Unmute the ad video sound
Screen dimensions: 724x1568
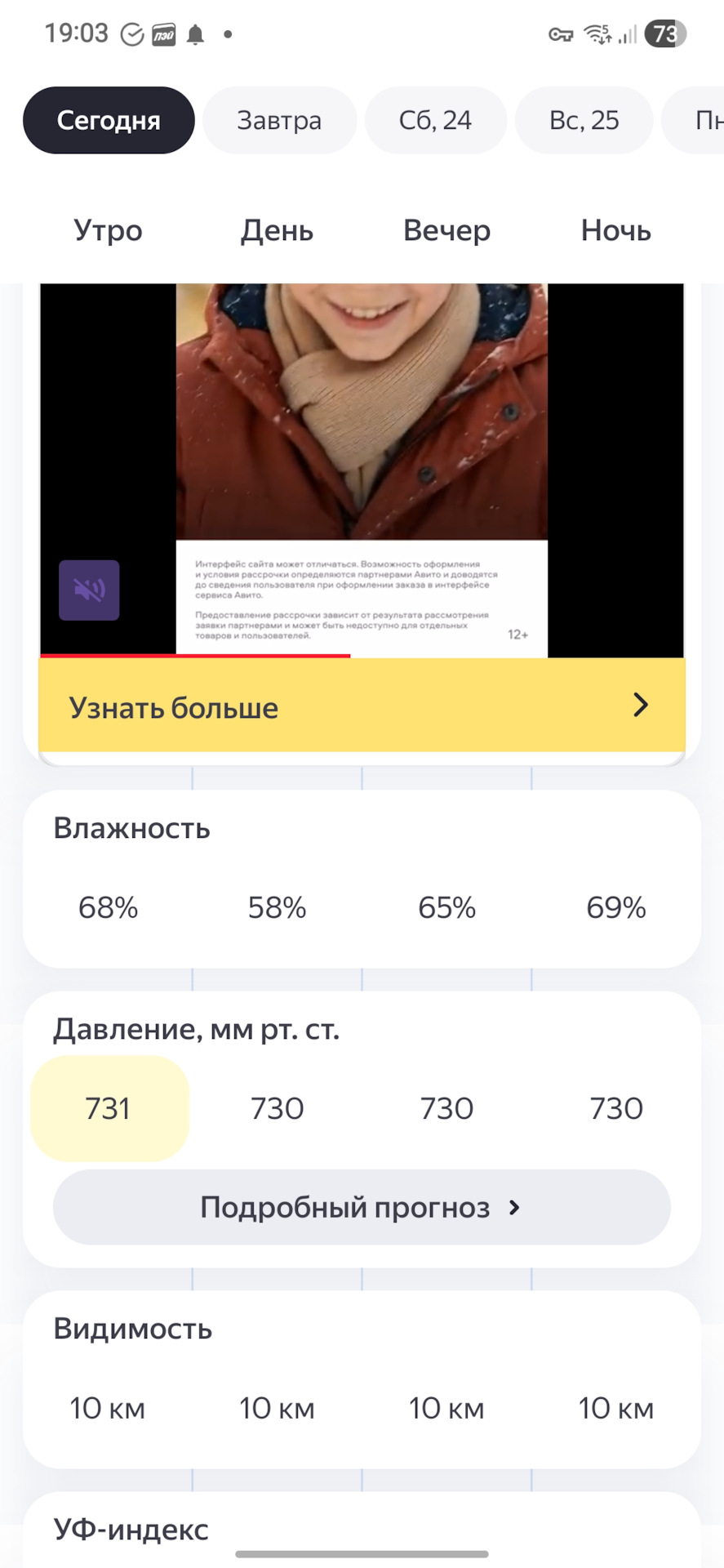89,590
